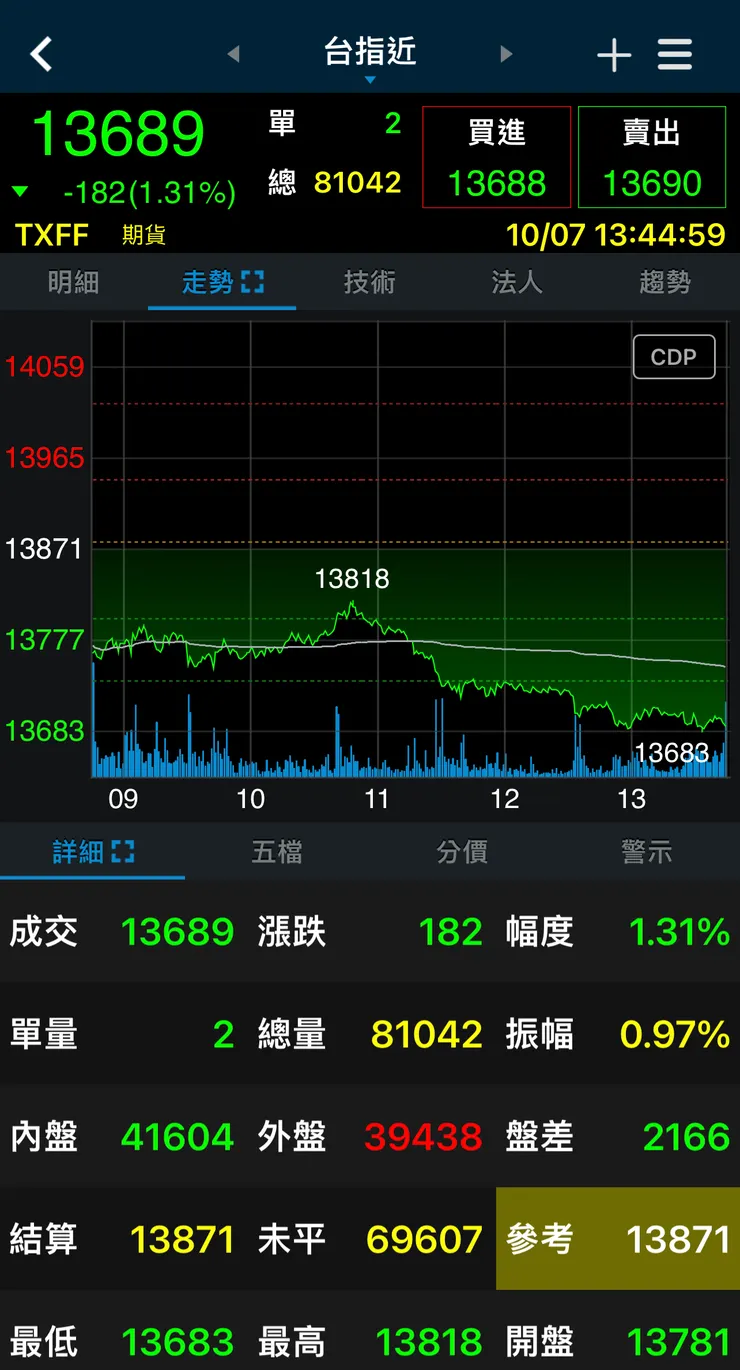Screen dimensions: 740x1370
Task: Select the 詳細 details tab
Action: click(x=92, y=852)
